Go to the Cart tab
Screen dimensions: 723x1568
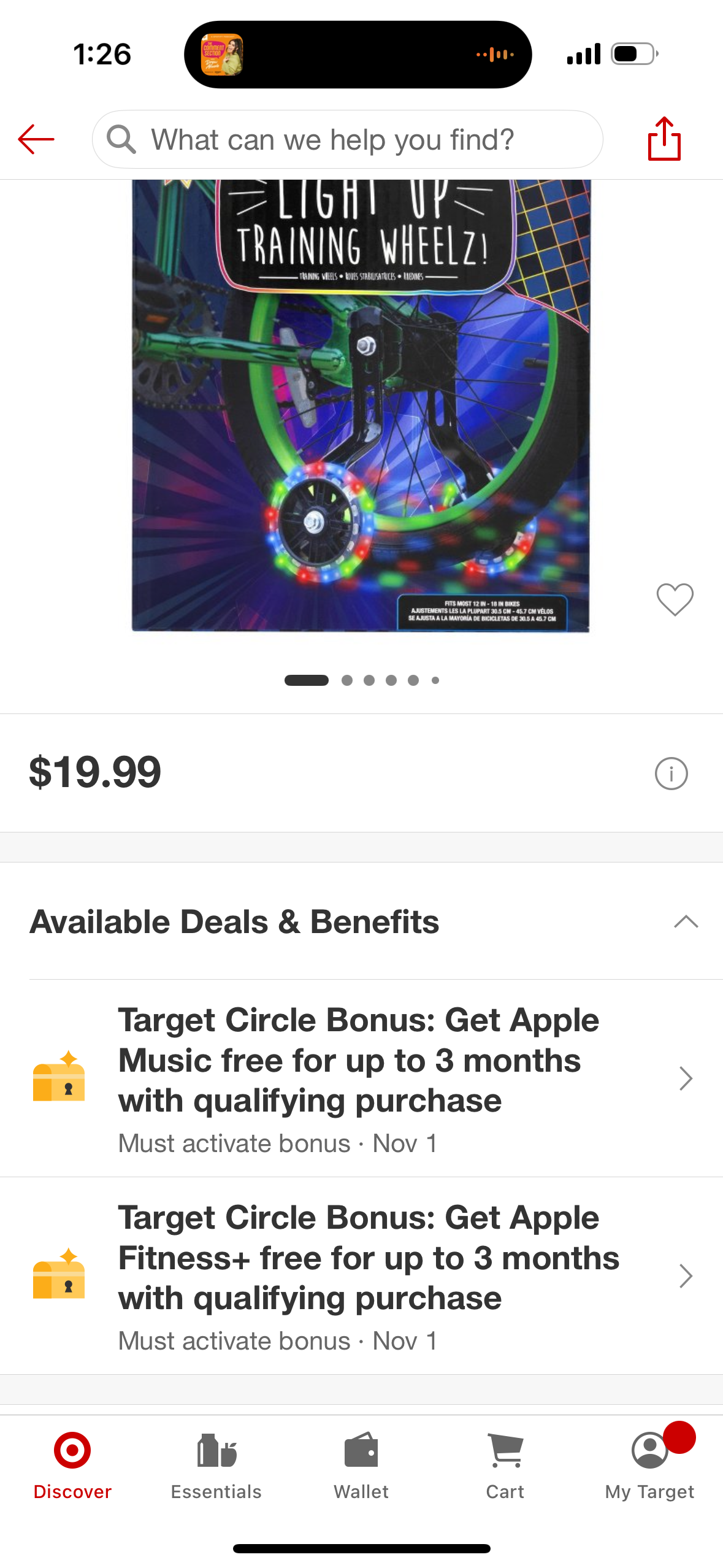coord(505,1465)
